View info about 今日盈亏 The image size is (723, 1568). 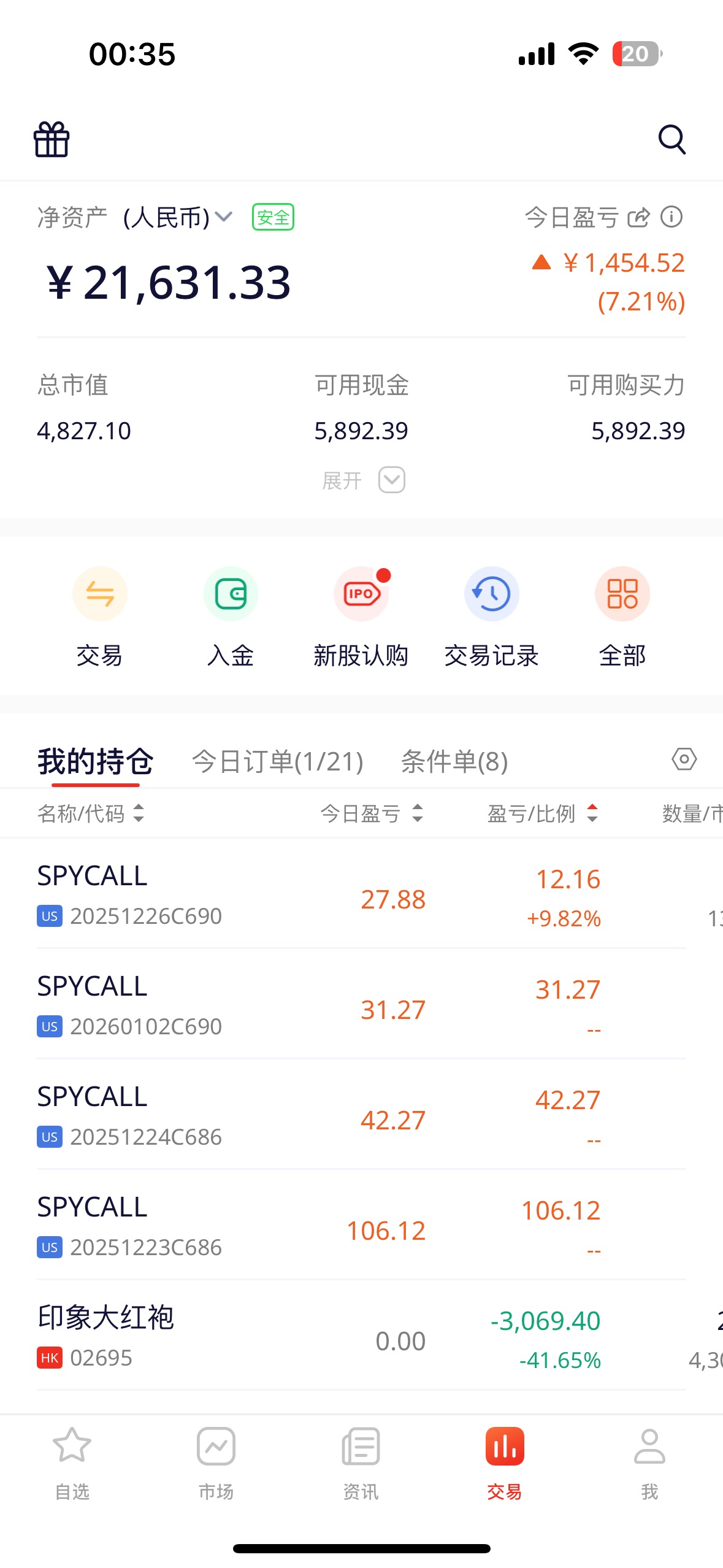pyautogui.click(x=671, y=217)
